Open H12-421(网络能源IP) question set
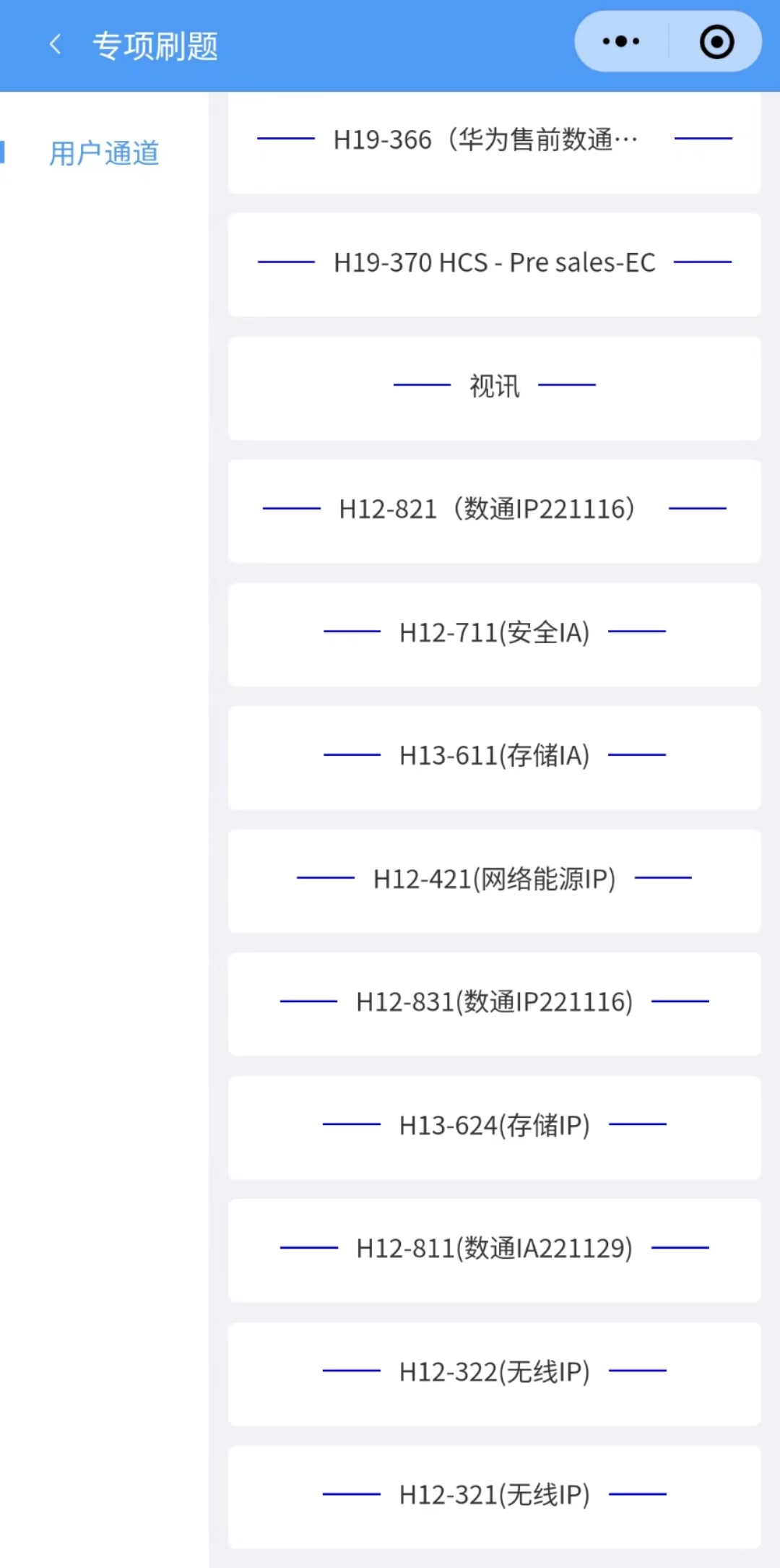The image size is (780, 1568). pyautogui.click(x=494, y=881)
